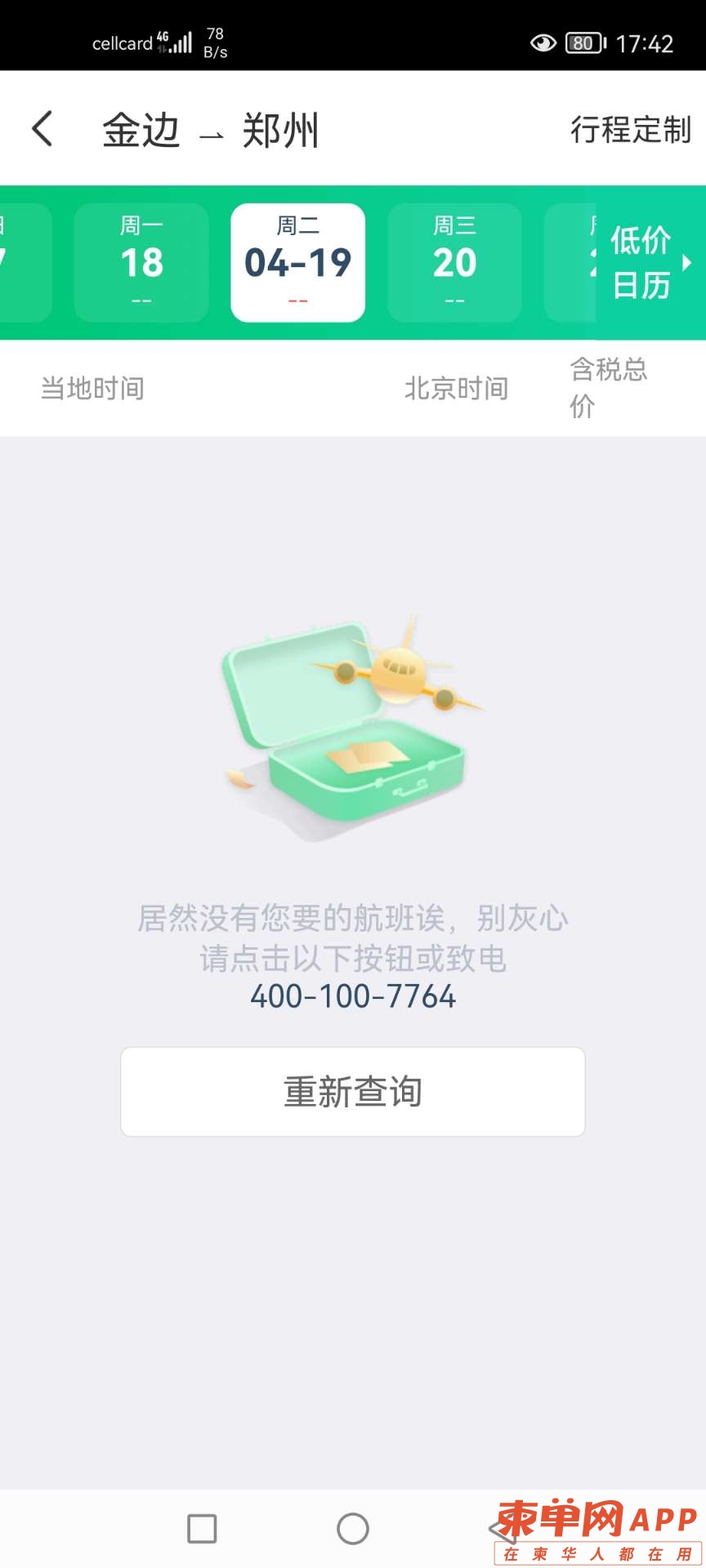Go back using the top-left arrow
The image size is (706, 1568).
tap(42, 129)
